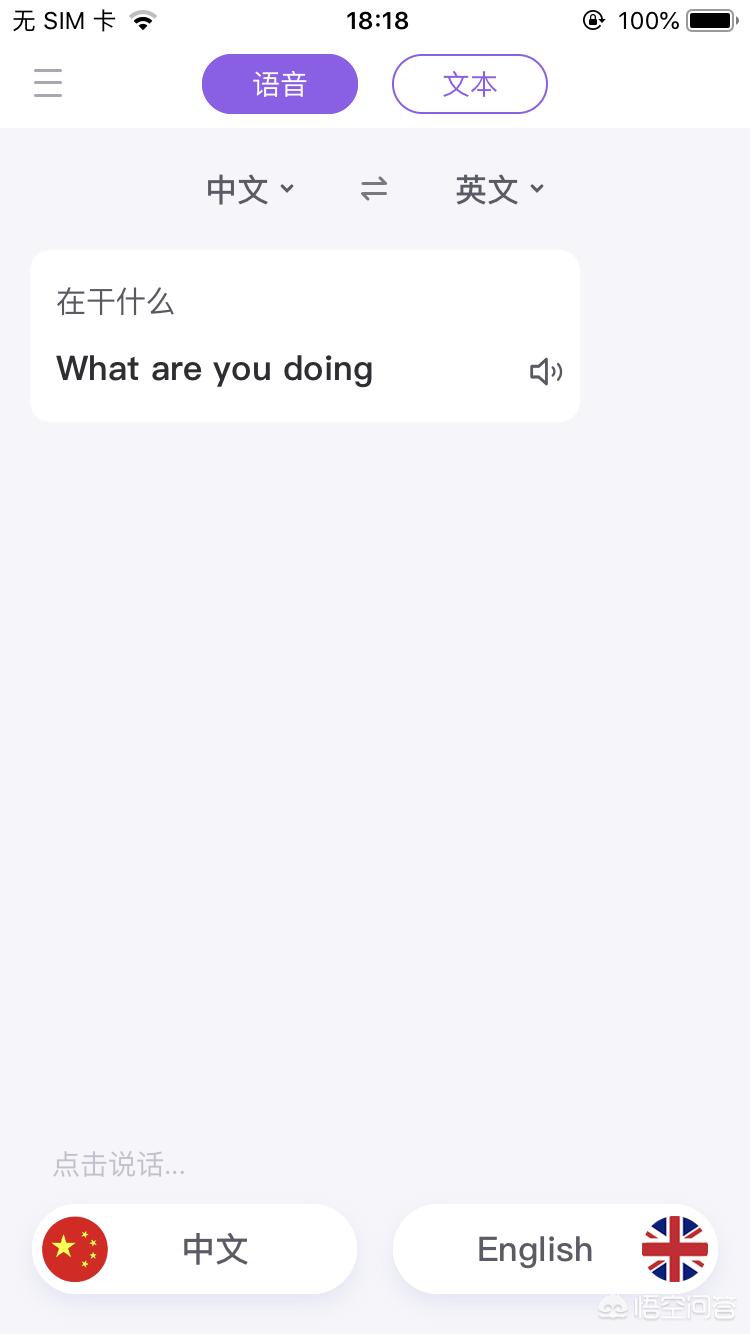The height and width of the screenshot is (1334, 750).
Task: Switch to the 文本 text tab
Action: point(470,84)
